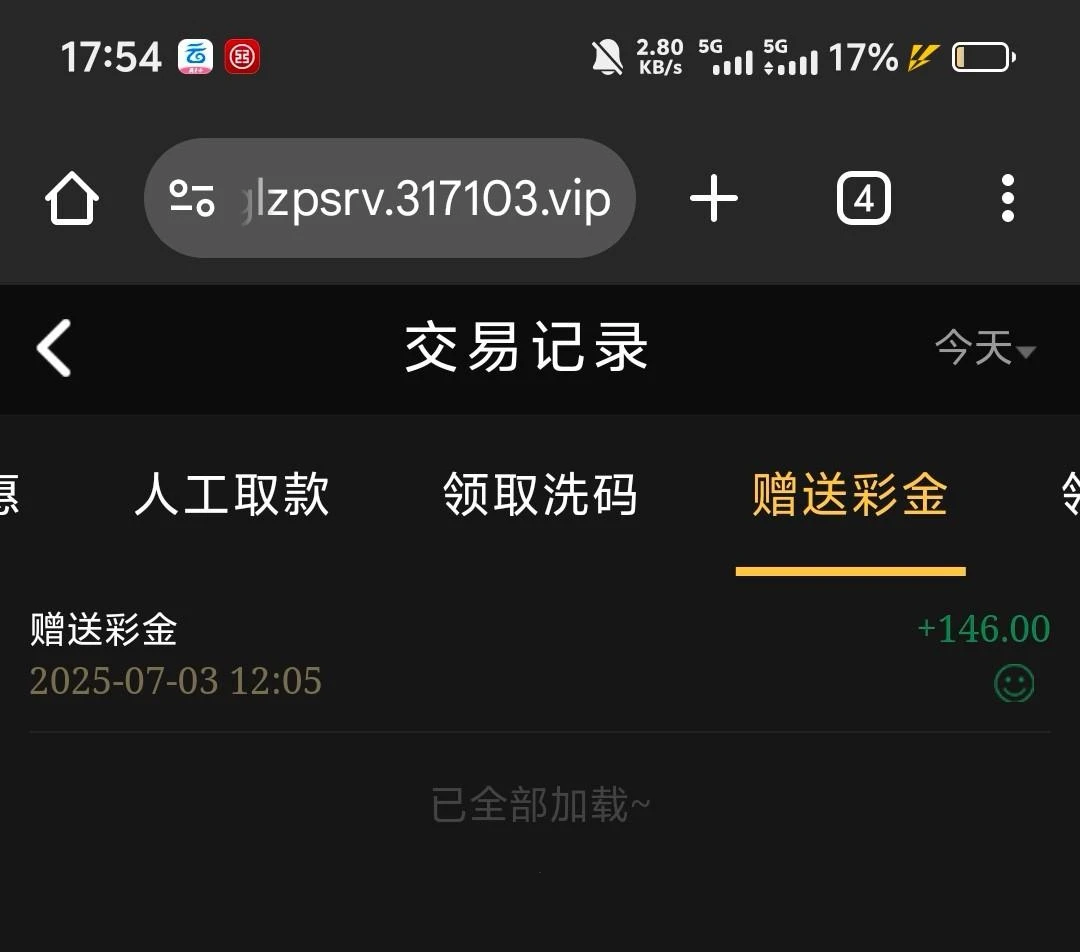Open the tab switcher showing 4 tabs
This screenshot has height=952, width=1080.
(x=863, y=199)
